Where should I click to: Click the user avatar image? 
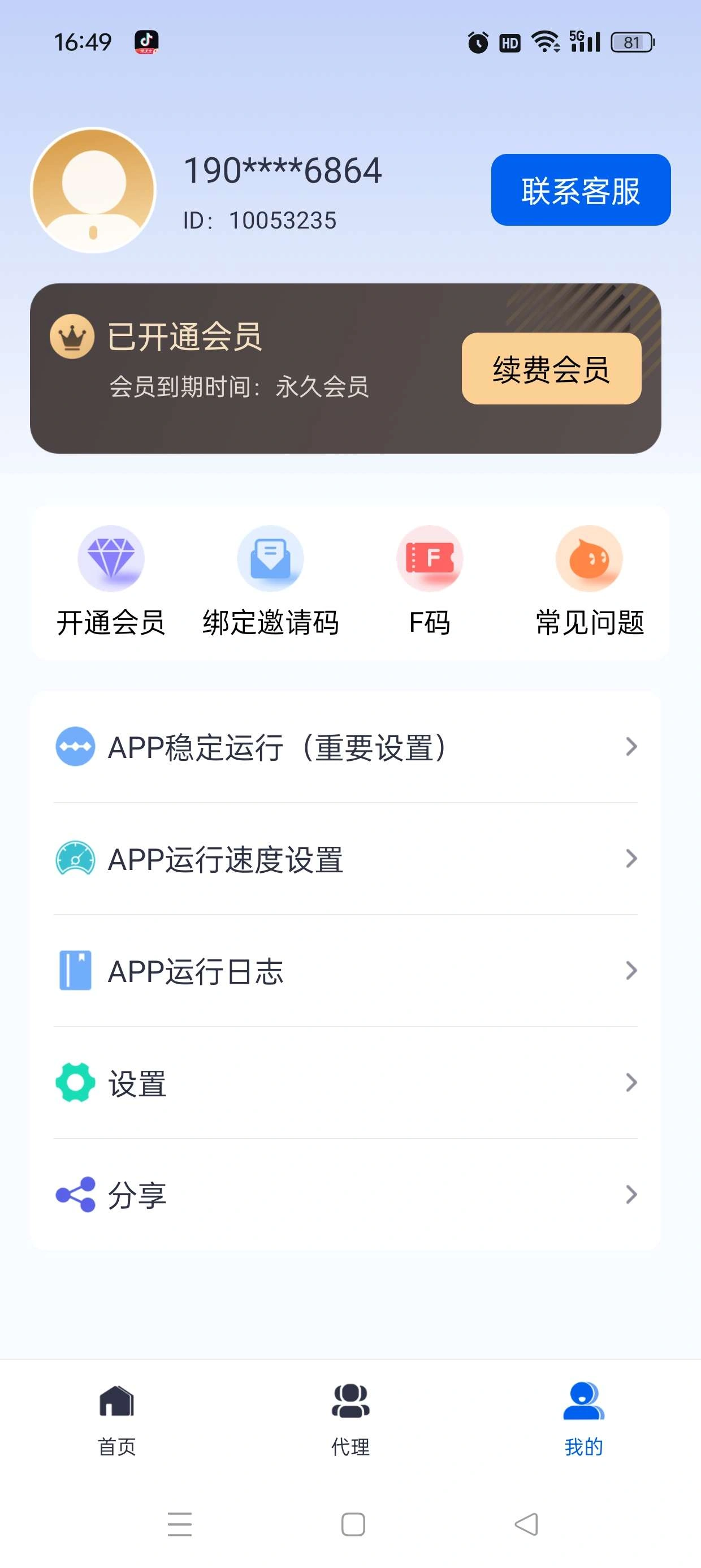pyautogui.click(x=93, y=190)
